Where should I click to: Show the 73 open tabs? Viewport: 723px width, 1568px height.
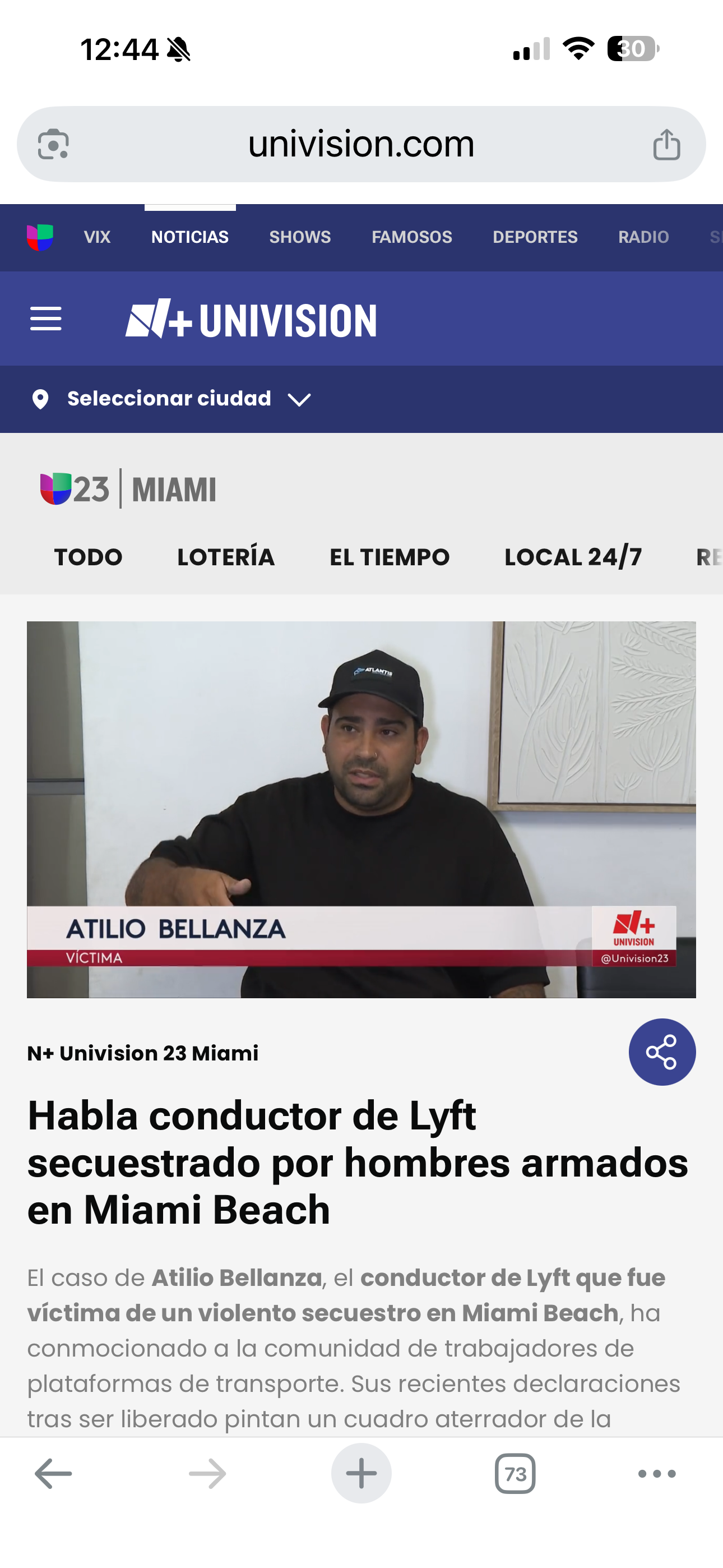coord(515,1474)
